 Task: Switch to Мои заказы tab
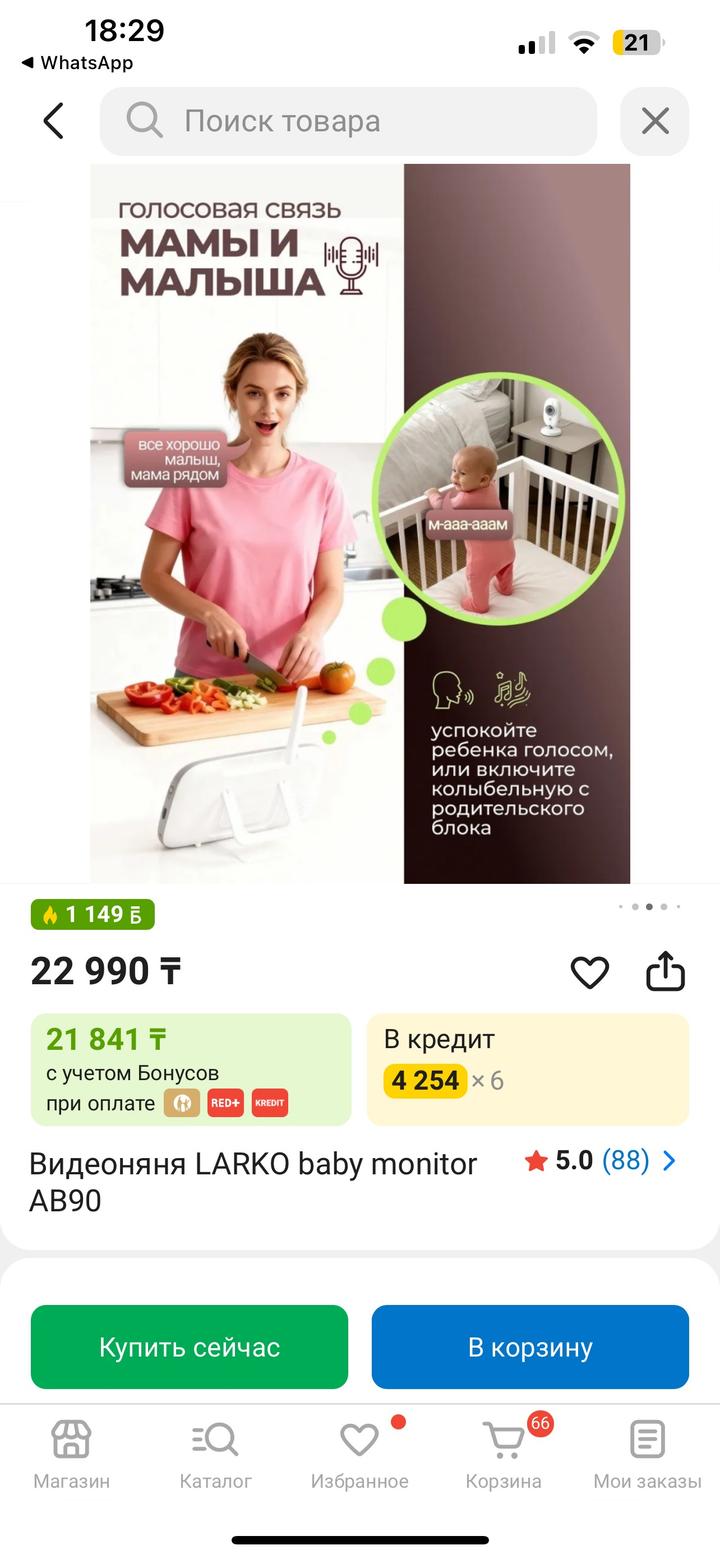(647, 1455)
